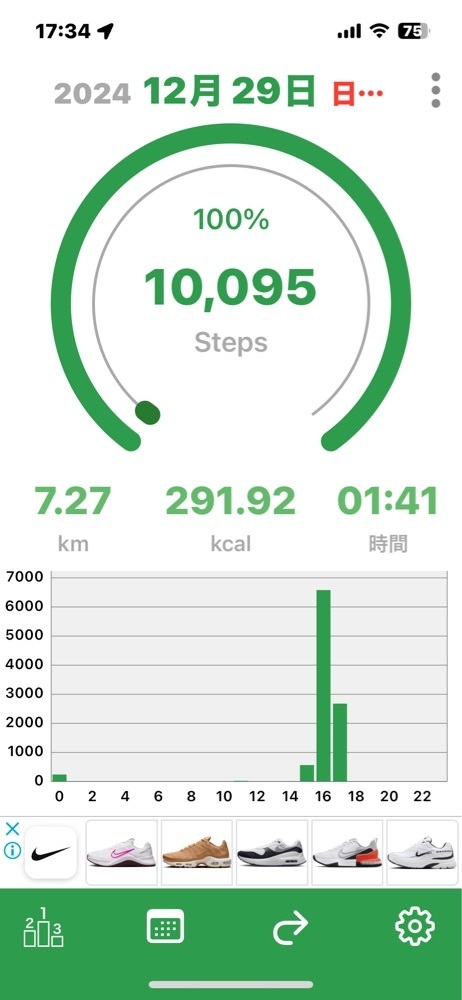Viewport: 462px width, 1000px height.
Task: Open the white and pink sneaker ad
Action: click(121, 853)
